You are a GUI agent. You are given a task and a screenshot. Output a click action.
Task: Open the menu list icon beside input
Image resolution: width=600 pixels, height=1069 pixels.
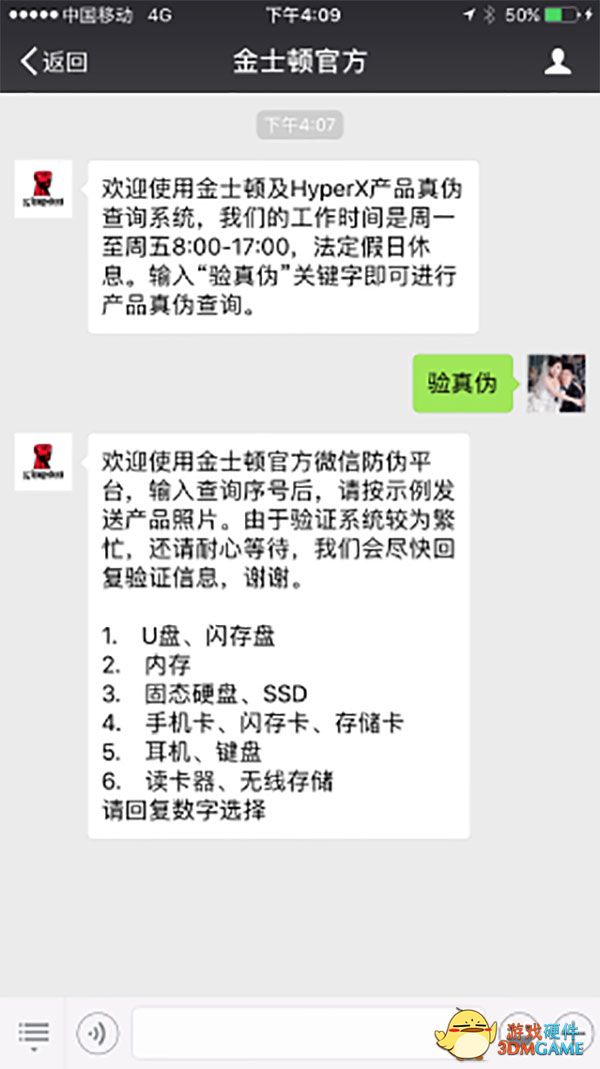(x=34, y=1032)
